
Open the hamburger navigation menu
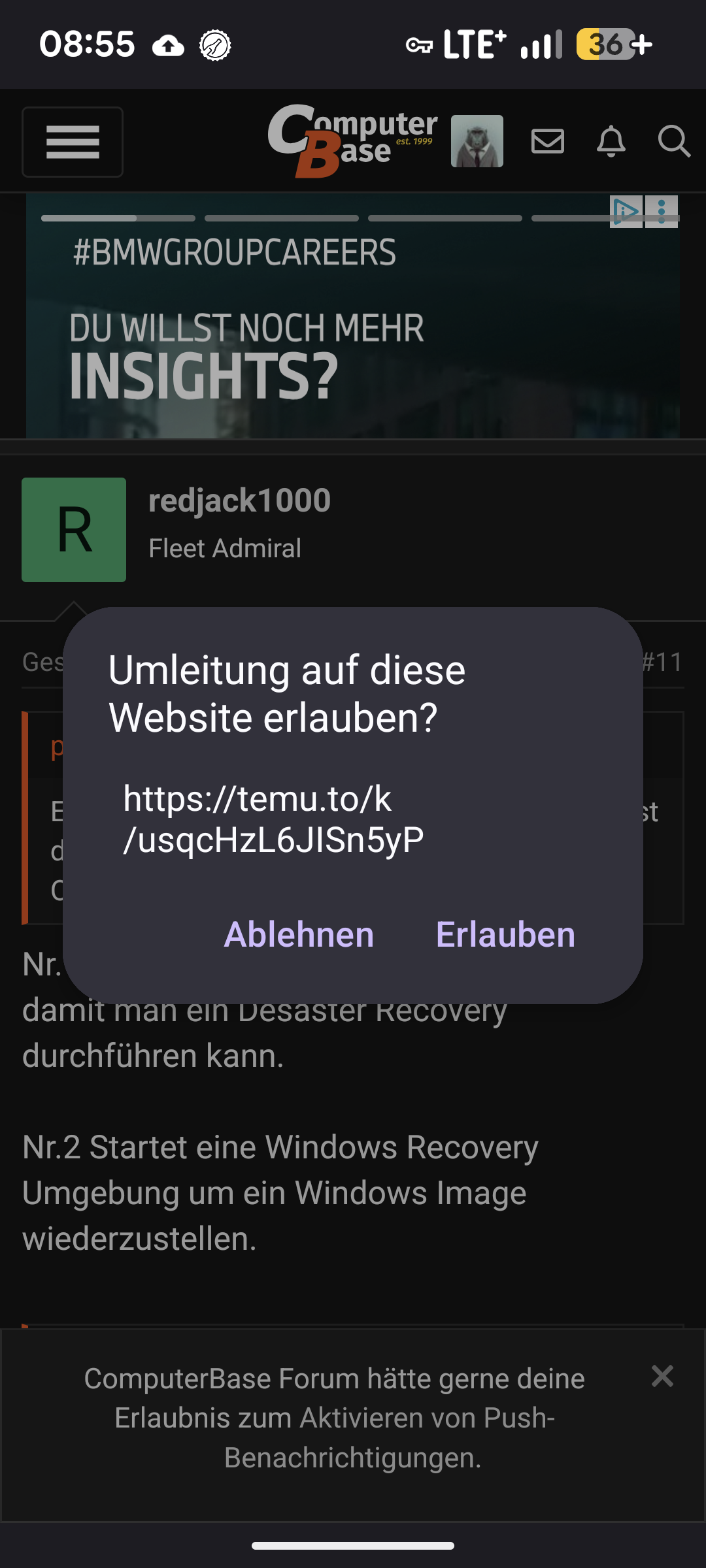pos(72,142)
